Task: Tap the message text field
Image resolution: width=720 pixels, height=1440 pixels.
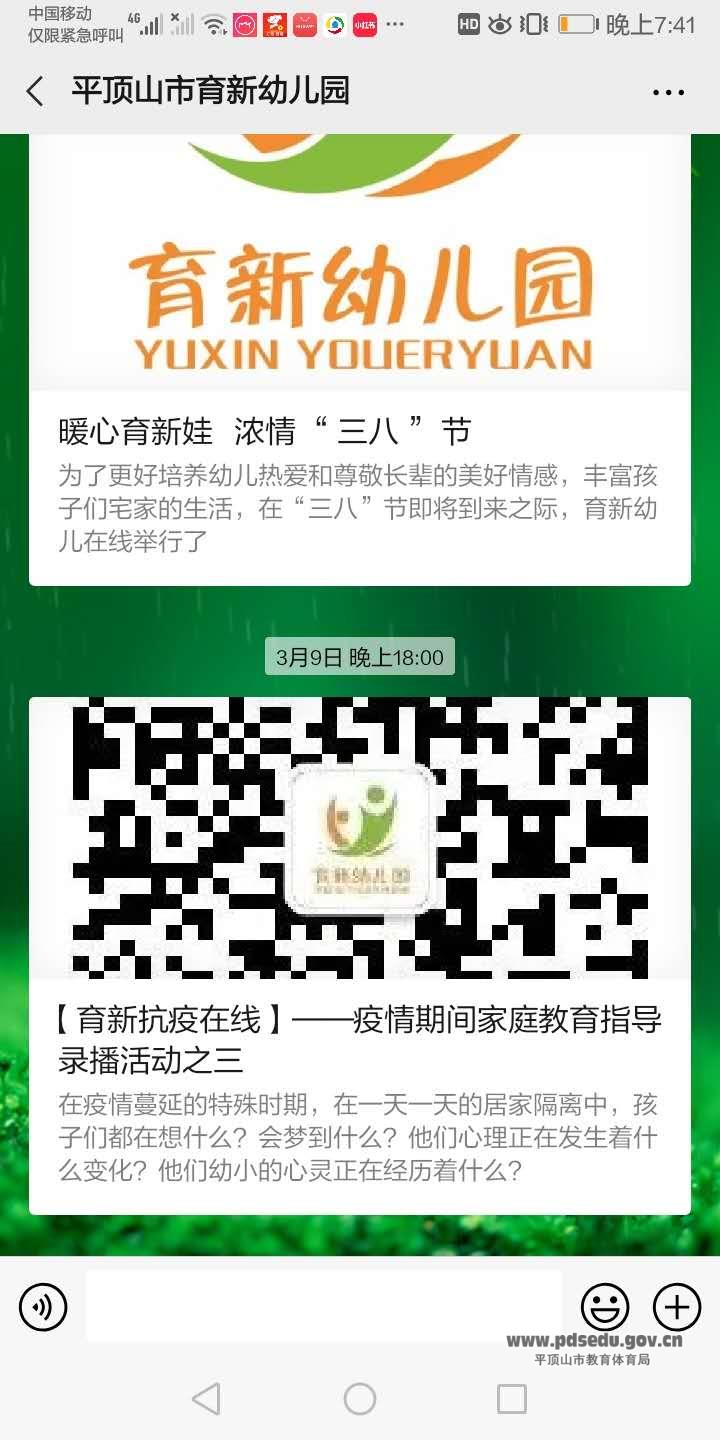Action: point(323,1306)
